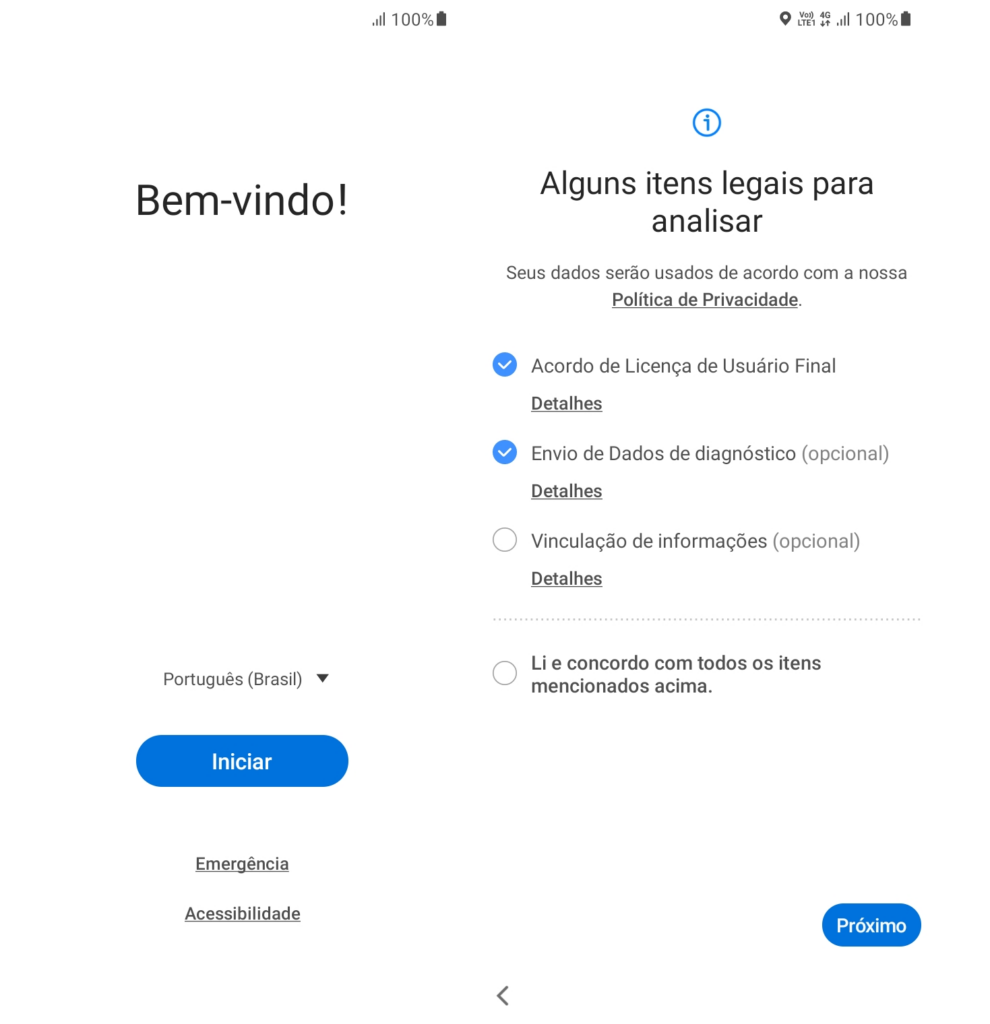Tap the Iniciar button
Screen dimensions: 990x1024
tap(242, 761)
